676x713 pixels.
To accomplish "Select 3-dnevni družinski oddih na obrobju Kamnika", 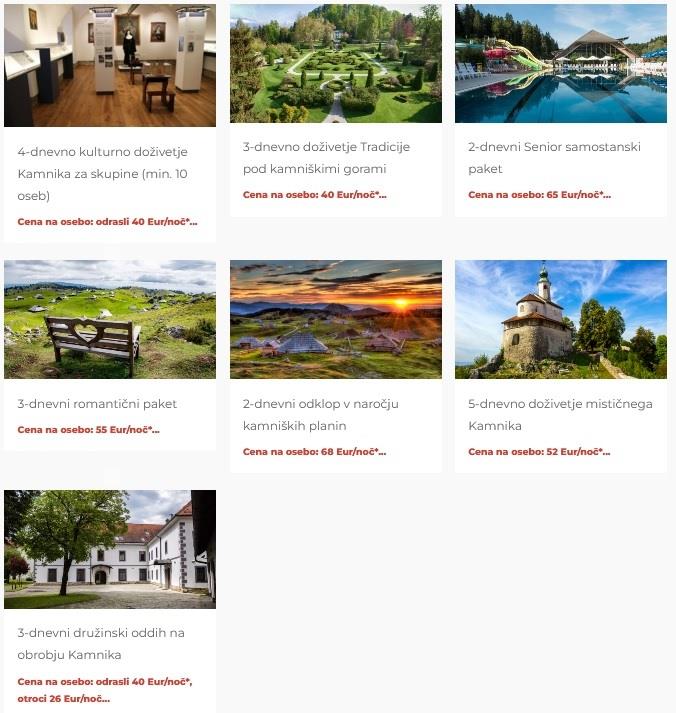I will pos(101,643).
